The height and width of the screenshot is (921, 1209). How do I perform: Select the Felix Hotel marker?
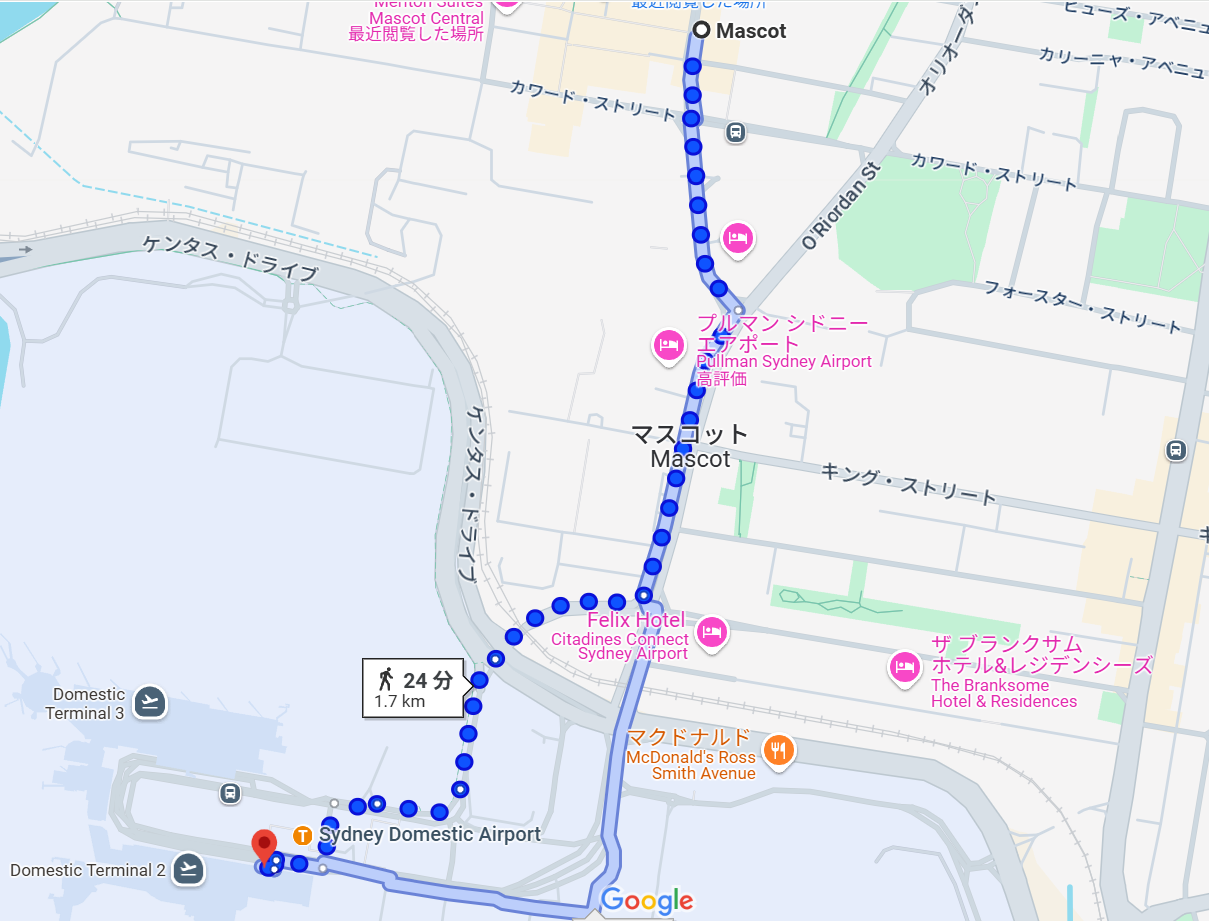click(x=711, y=632)
